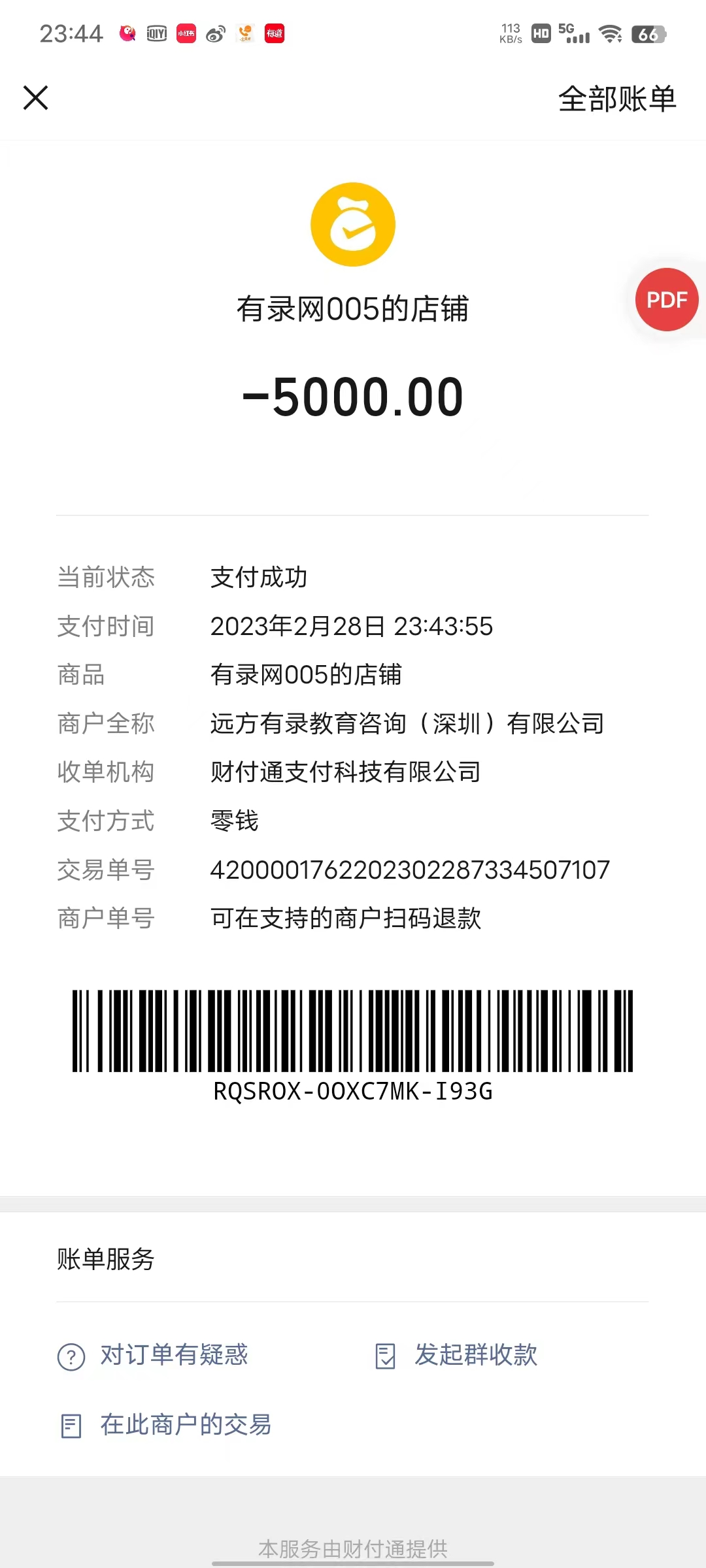Open the 有录网005的店铺 merchant avatar
Viewport: 706px width, 1568px height.
(353, 225)
